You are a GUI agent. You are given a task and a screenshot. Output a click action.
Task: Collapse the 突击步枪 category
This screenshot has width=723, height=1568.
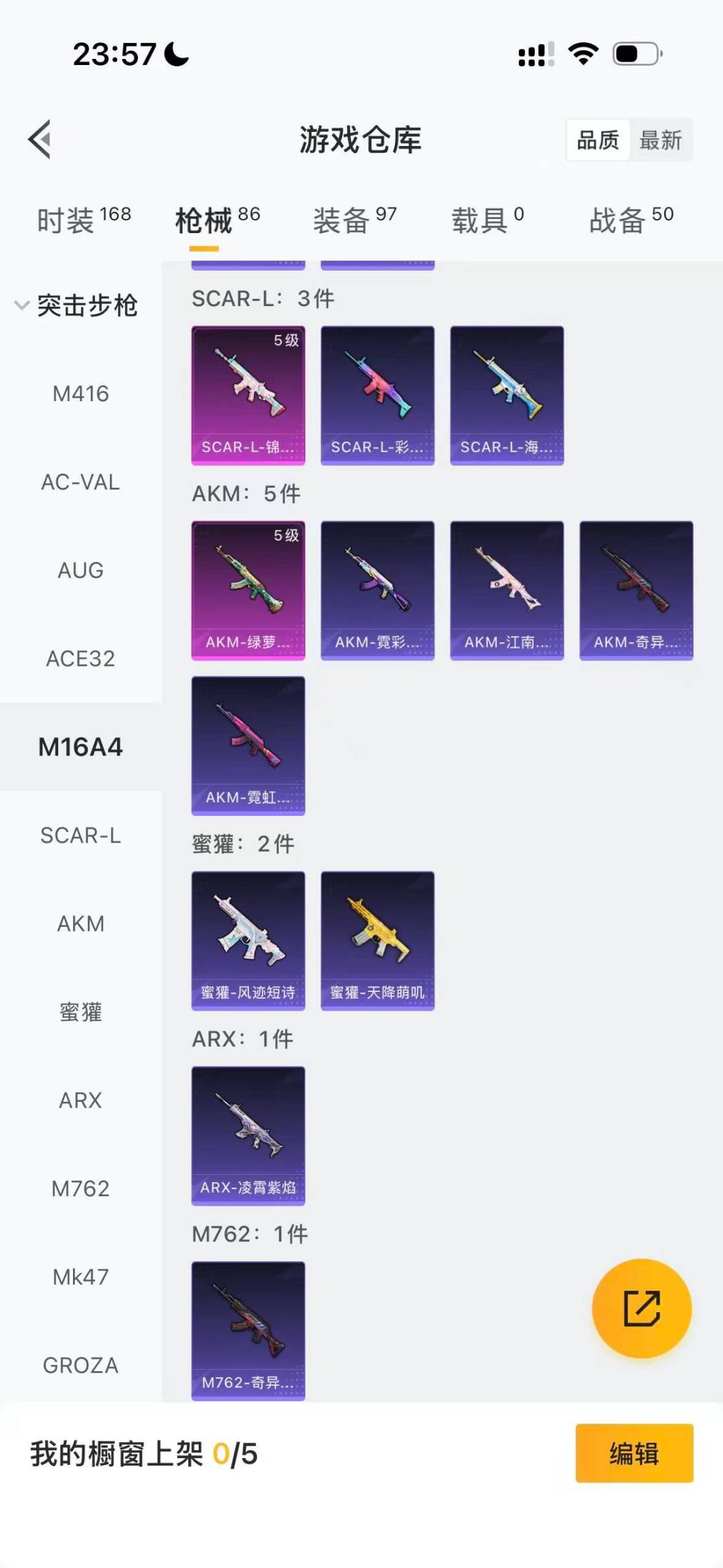coord(75,305)
